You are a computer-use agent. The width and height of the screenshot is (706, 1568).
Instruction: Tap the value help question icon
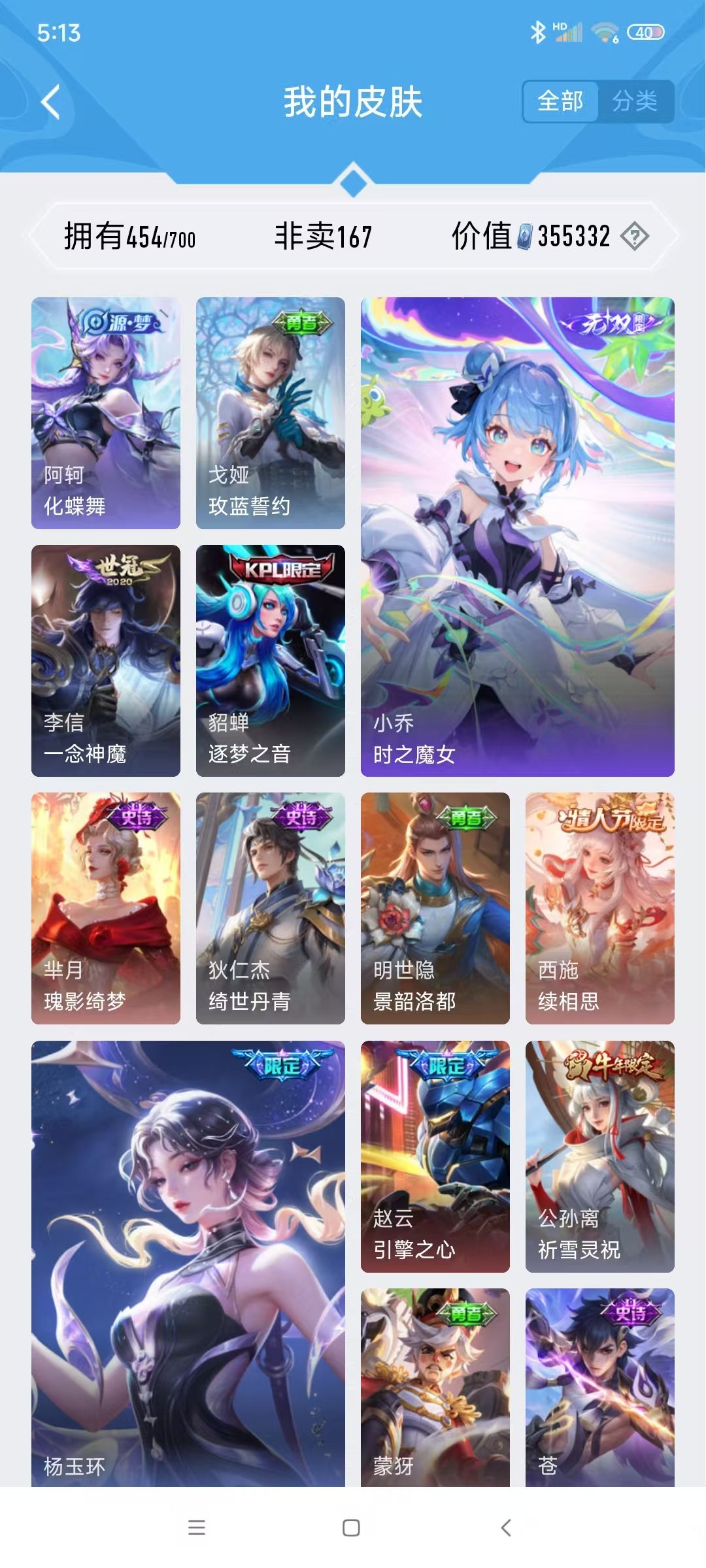634,237
